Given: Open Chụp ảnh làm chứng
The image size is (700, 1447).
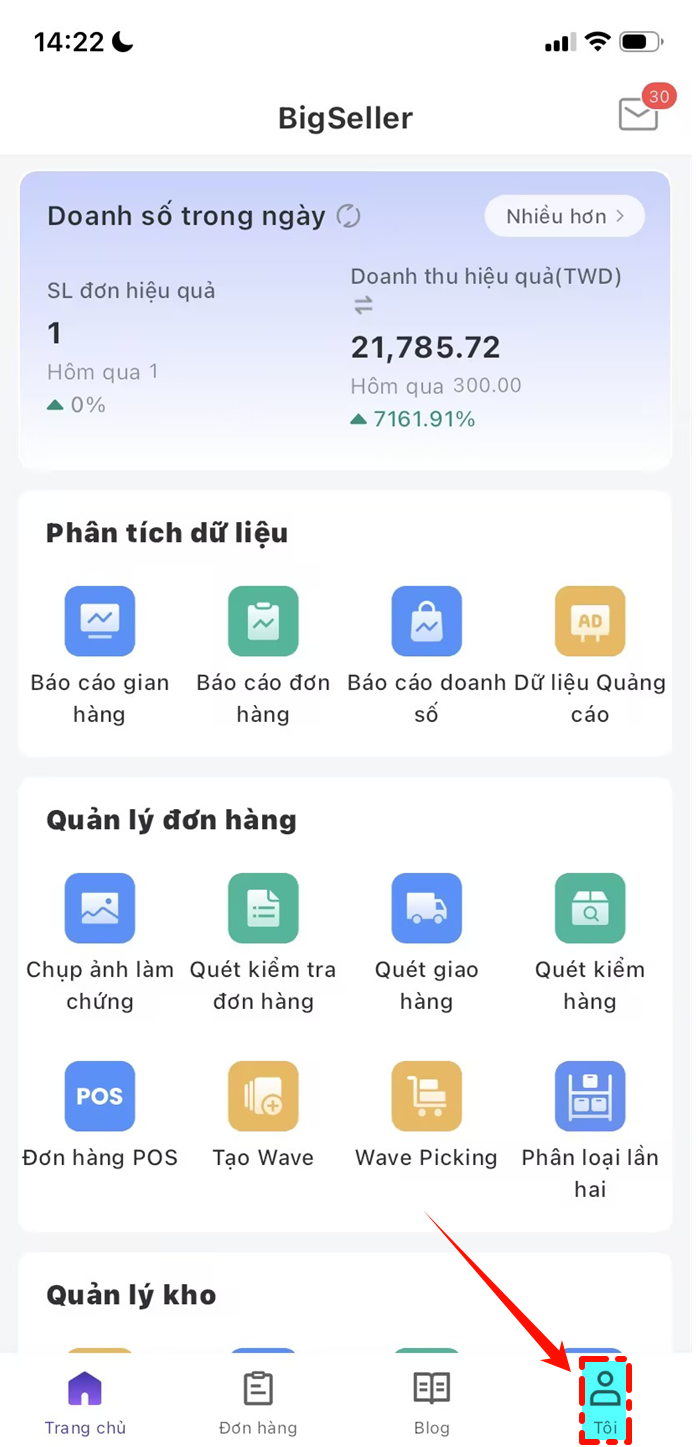Looking at the screenshot, I should coord(99,908).
